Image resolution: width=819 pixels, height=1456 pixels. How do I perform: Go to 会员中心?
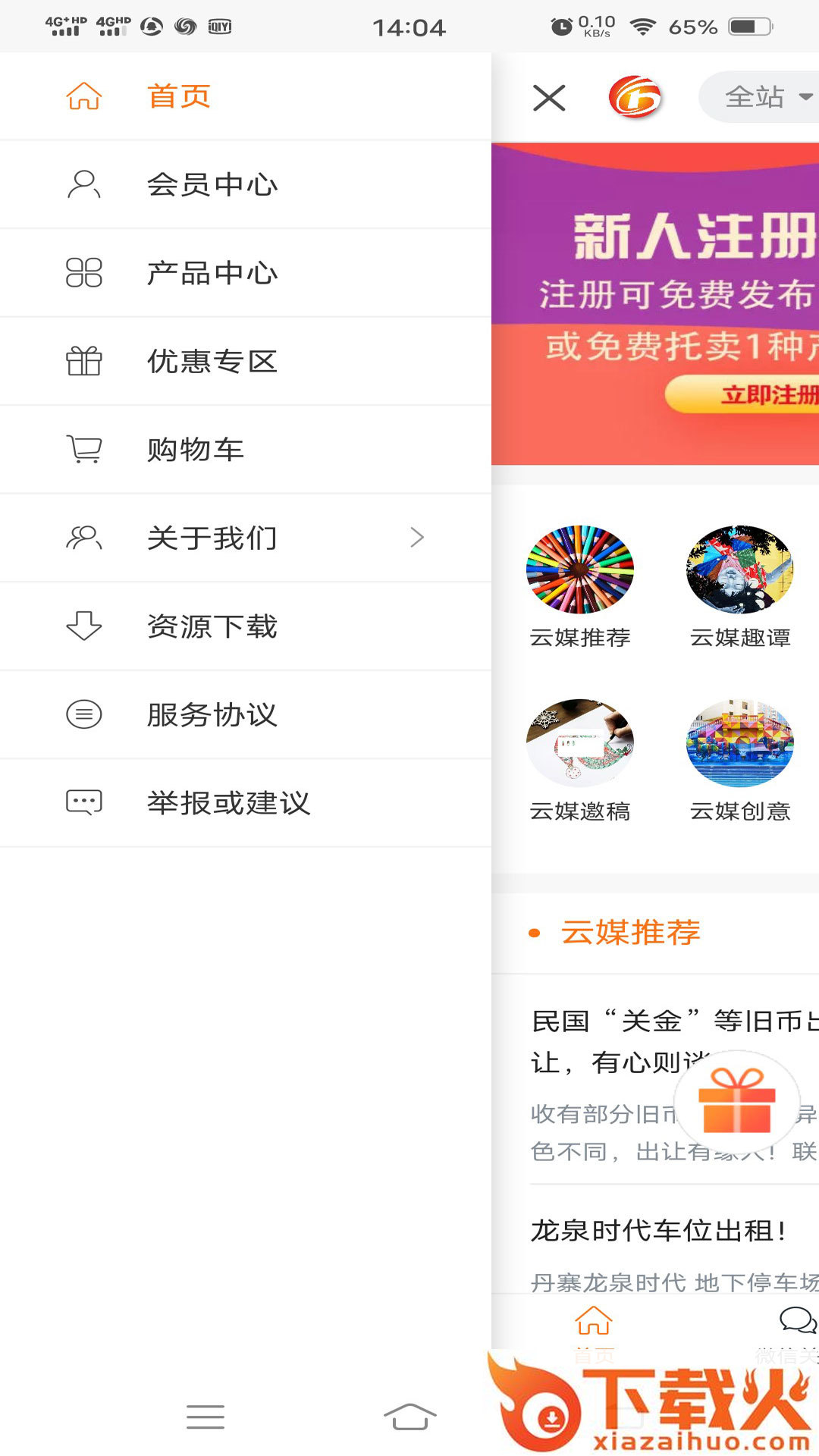coord(212,185)
